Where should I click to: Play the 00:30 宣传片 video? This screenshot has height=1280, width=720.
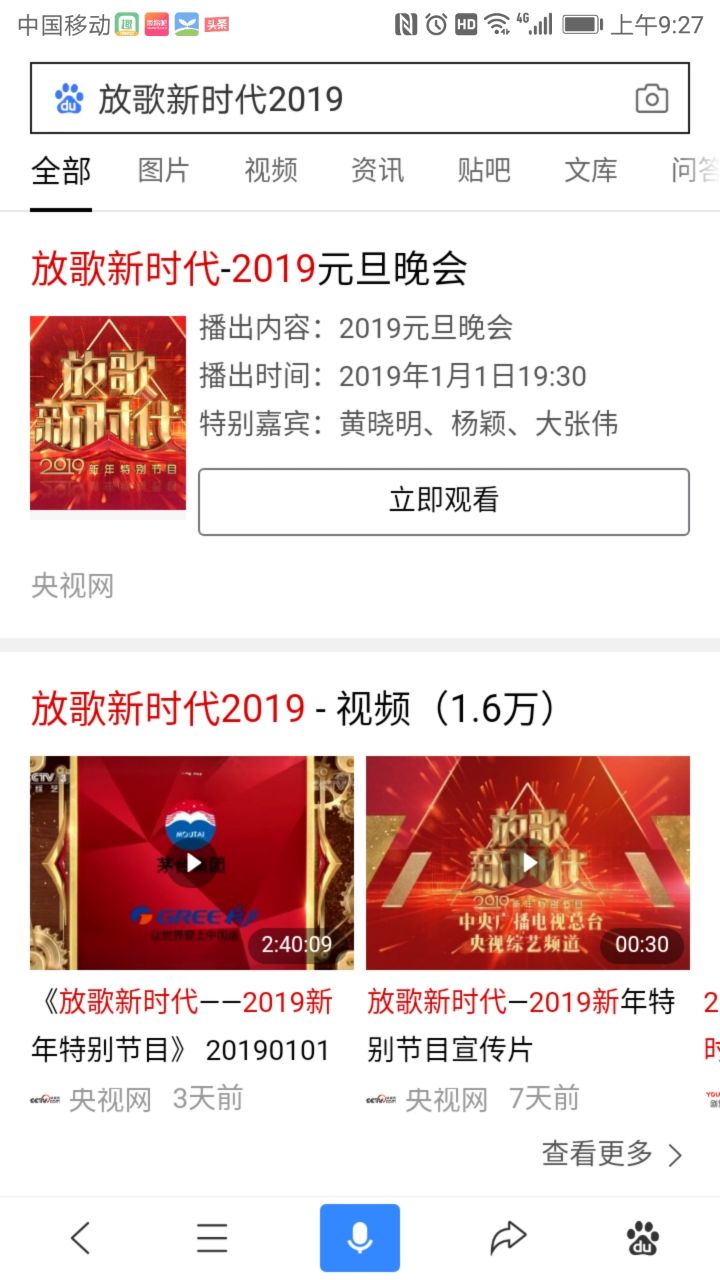[528, 862]
